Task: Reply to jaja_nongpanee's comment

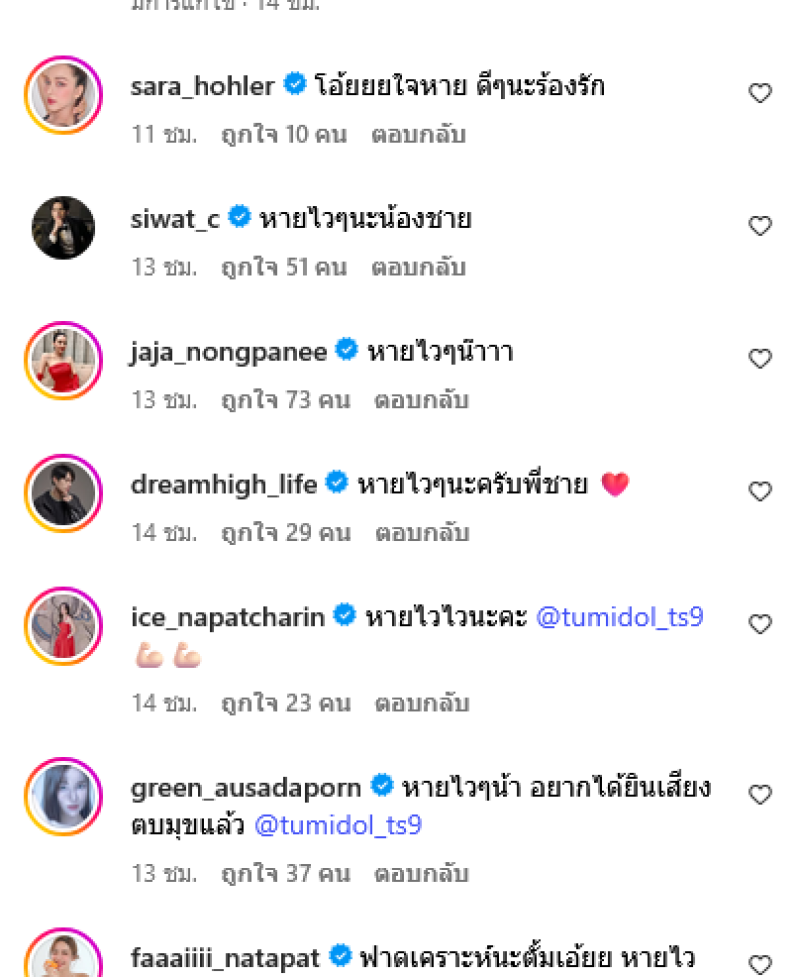Action: point(421,400)
